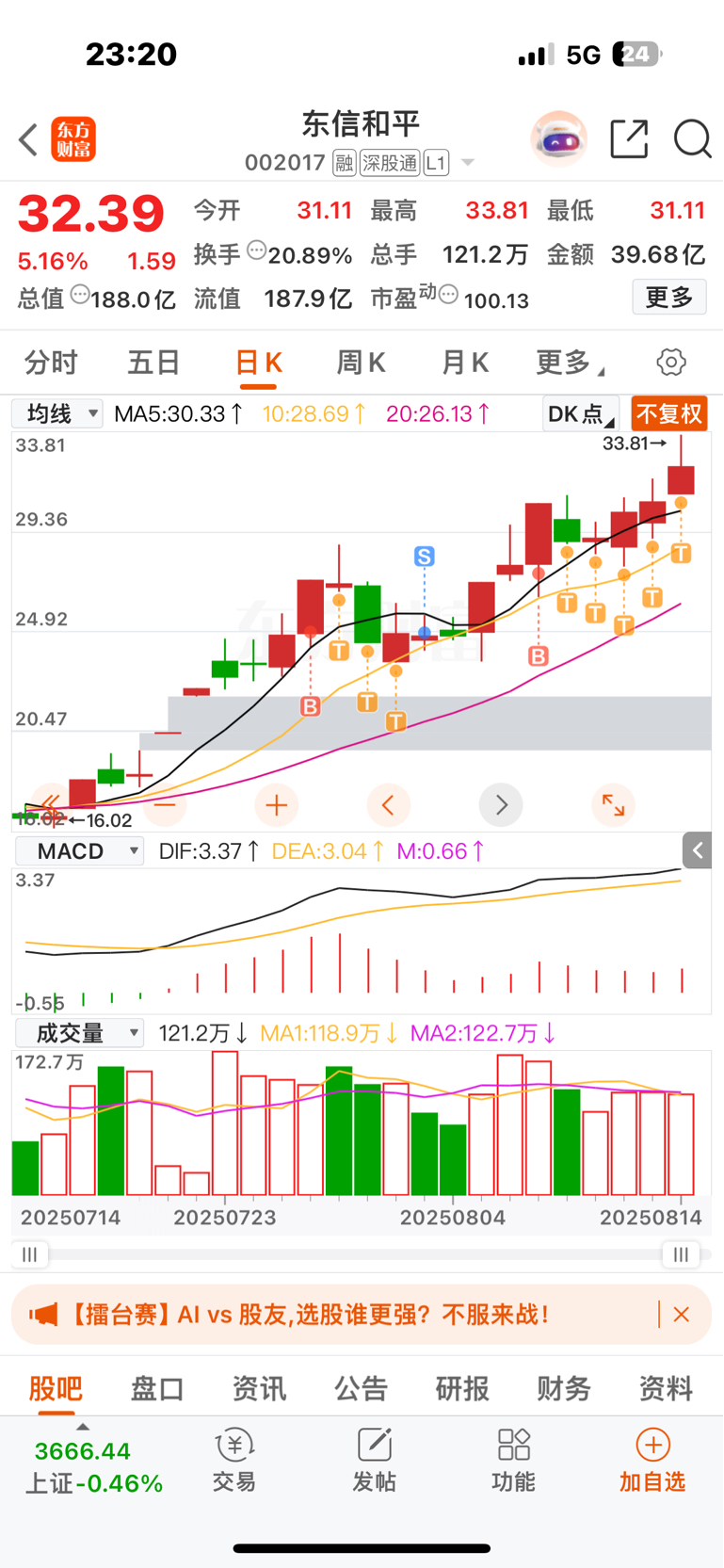Open the search magnifier icon
The height and width of the screenshot is (1568, 724).
pos(693,139)
